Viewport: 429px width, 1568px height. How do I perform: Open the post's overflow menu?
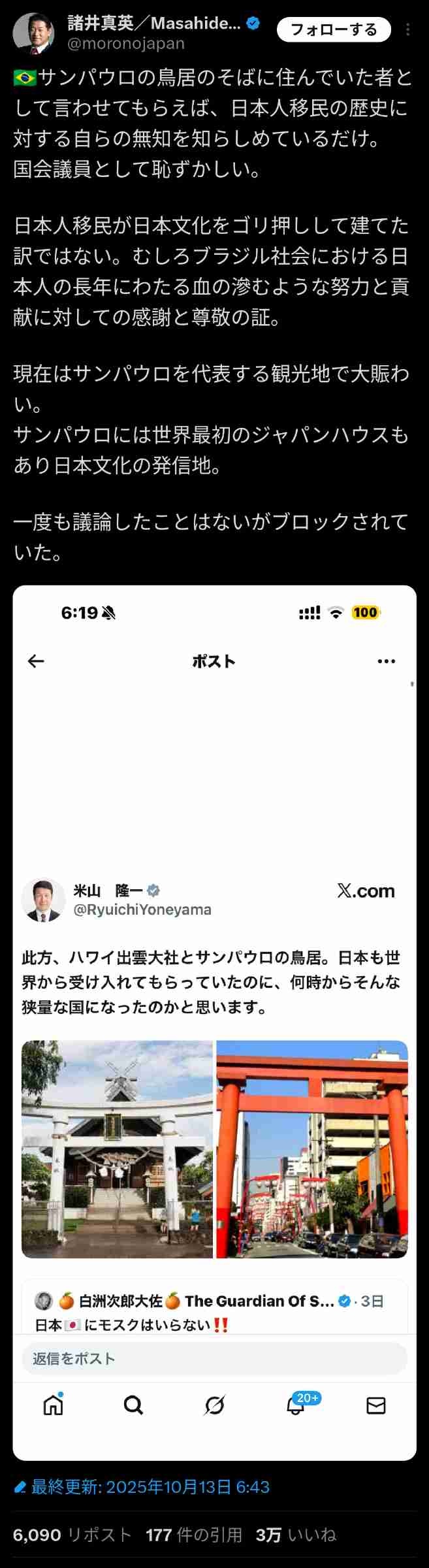408,29
